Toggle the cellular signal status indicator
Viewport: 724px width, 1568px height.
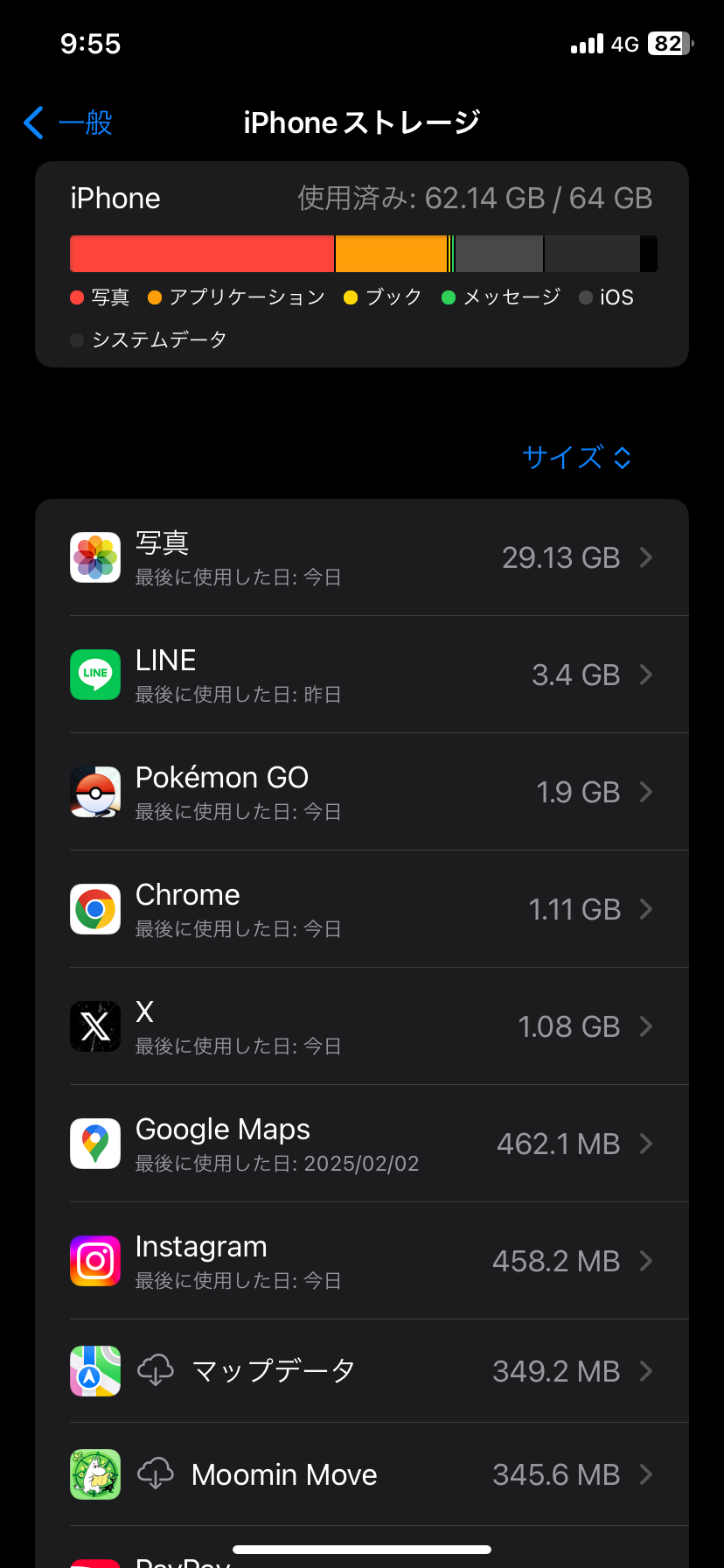pyautogui.click(x=588, y=43)
